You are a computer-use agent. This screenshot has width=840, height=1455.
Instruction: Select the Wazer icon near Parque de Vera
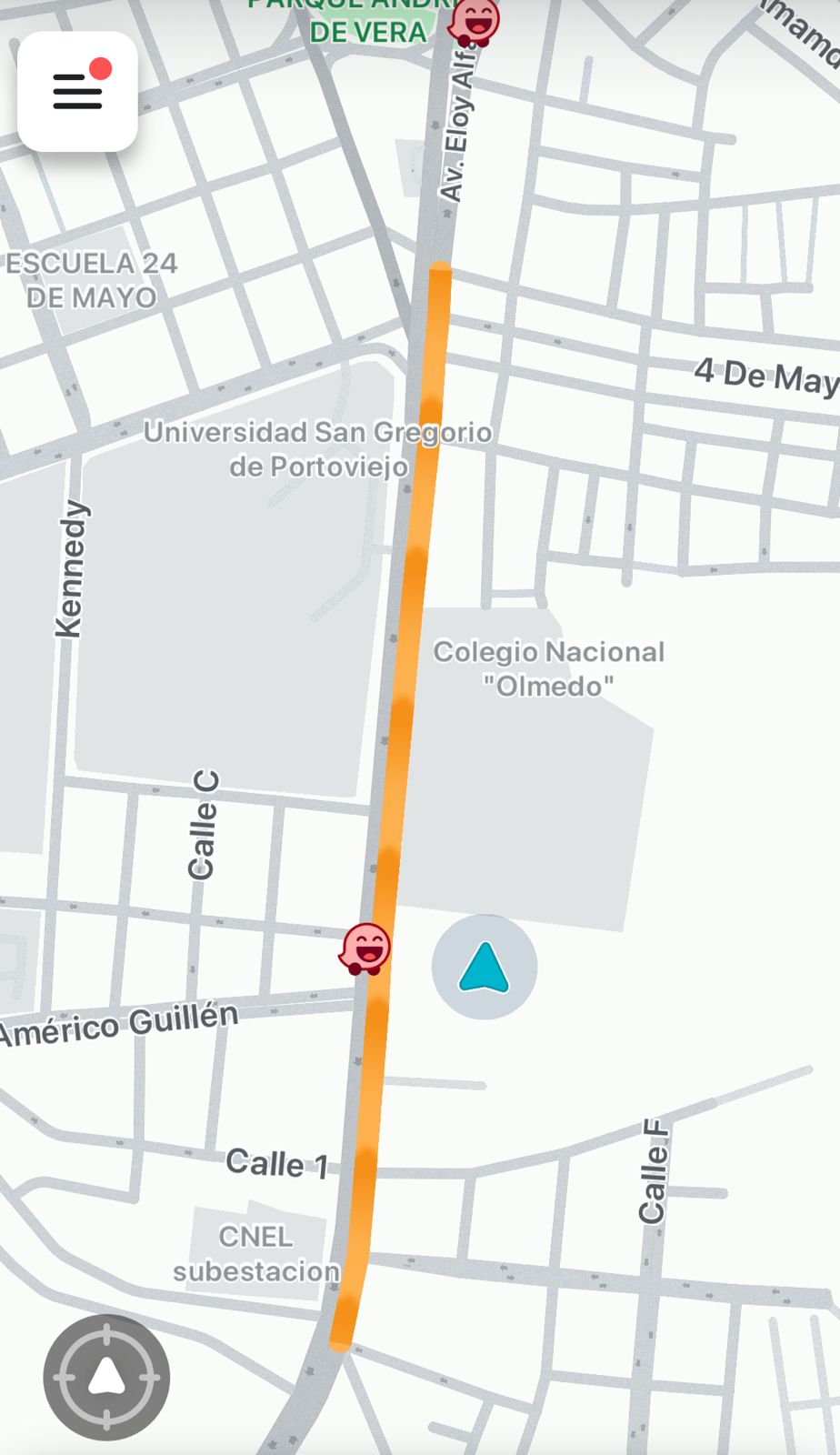(x=475, y=22)
